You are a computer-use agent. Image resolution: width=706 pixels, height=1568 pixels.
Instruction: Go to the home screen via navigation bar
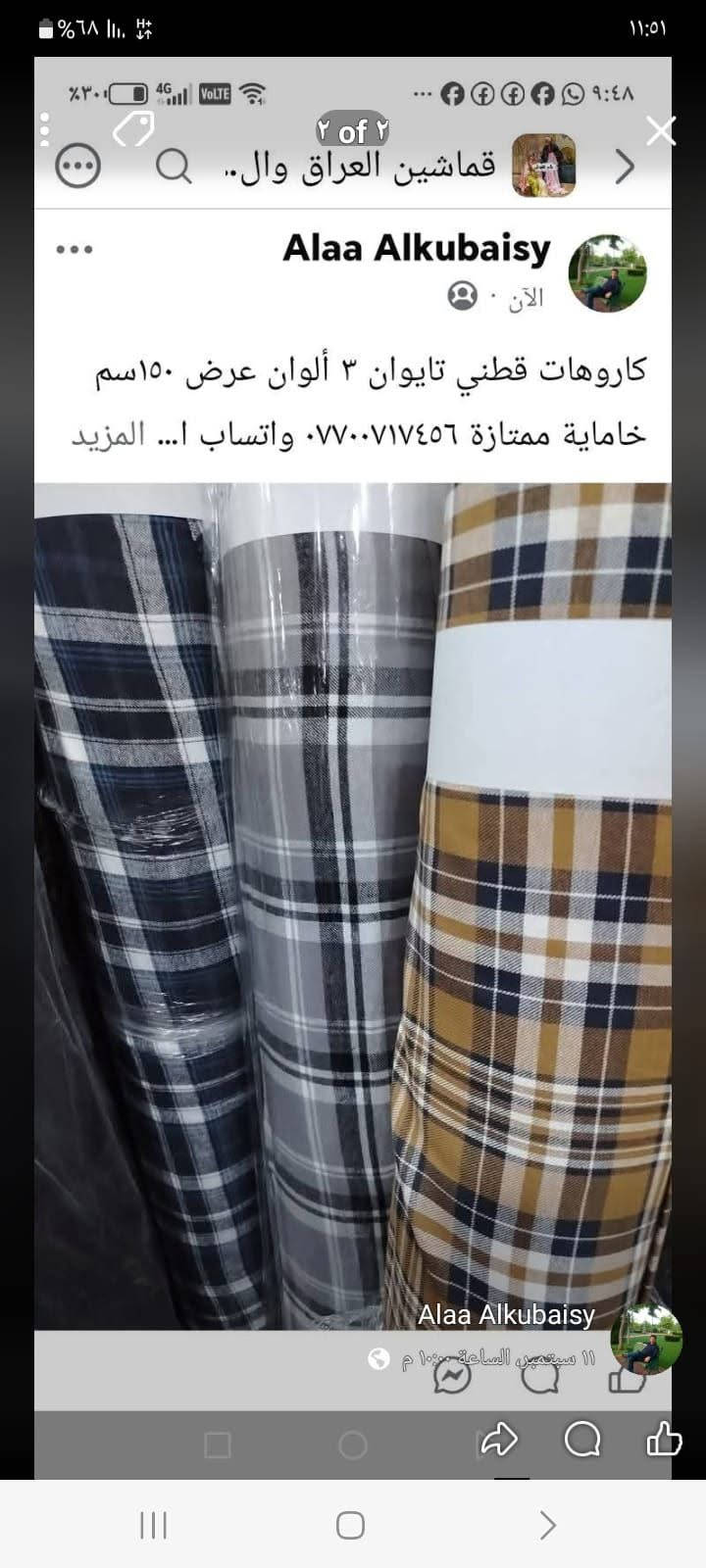point(351,1525)
